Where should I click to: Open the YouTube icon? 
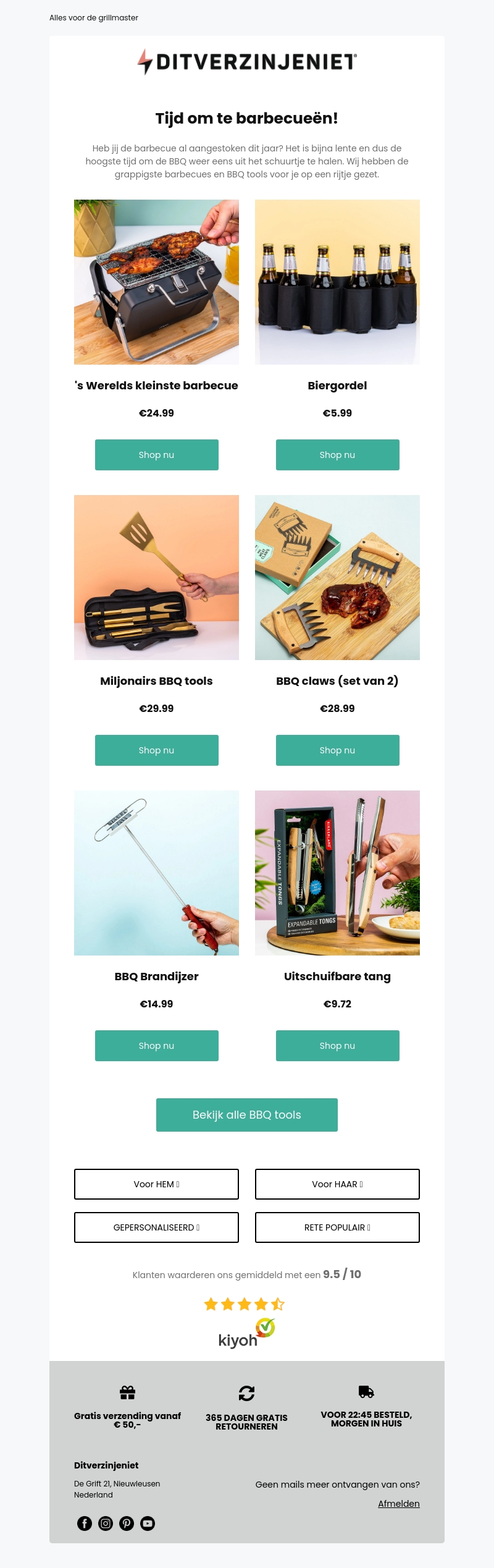click(148, 1524)
